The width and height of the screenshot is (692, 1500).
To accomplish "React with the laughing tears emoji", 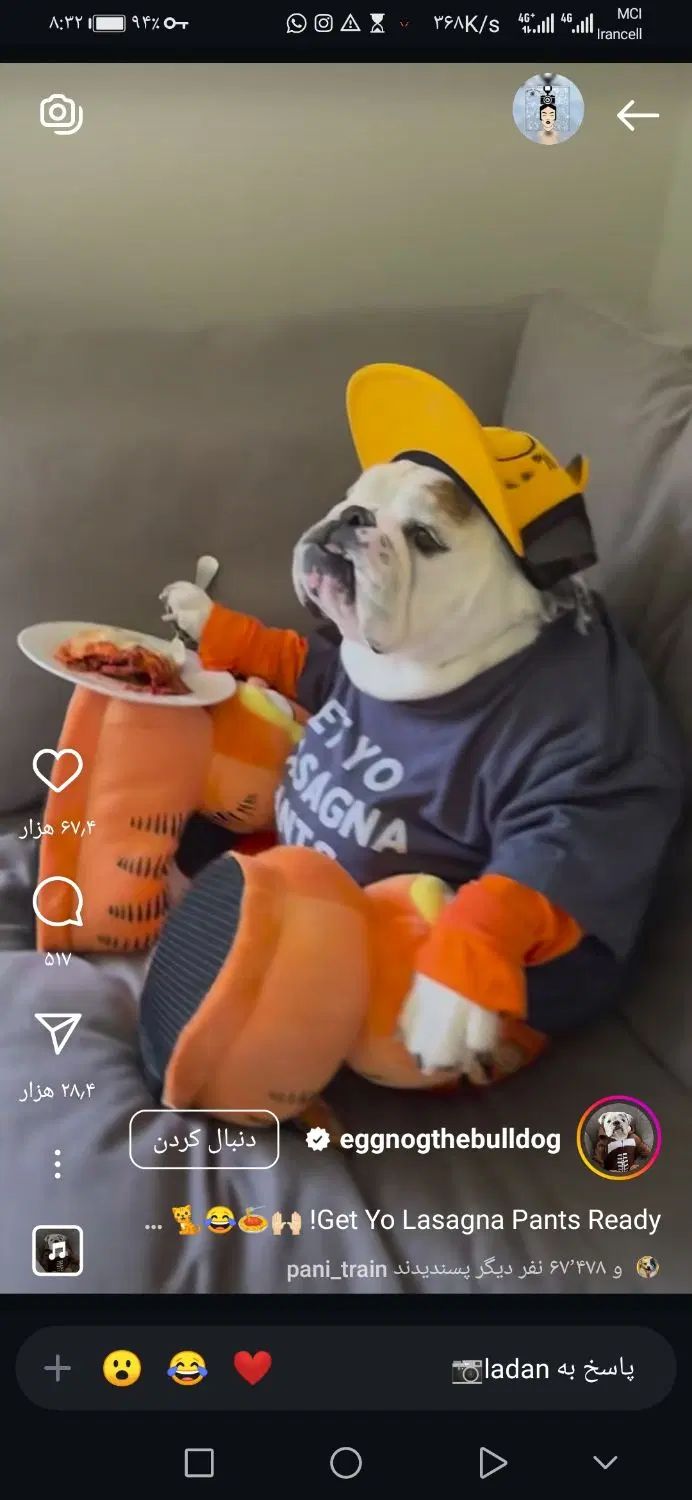I will click(x=187, y=1368).
